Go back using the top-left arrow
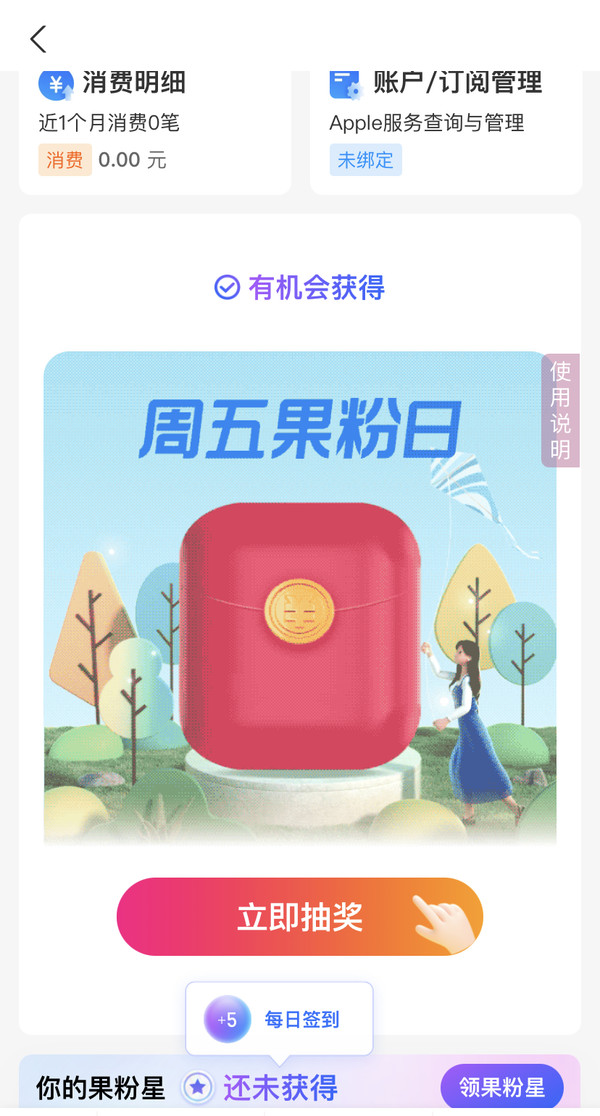 click(38, 39)
